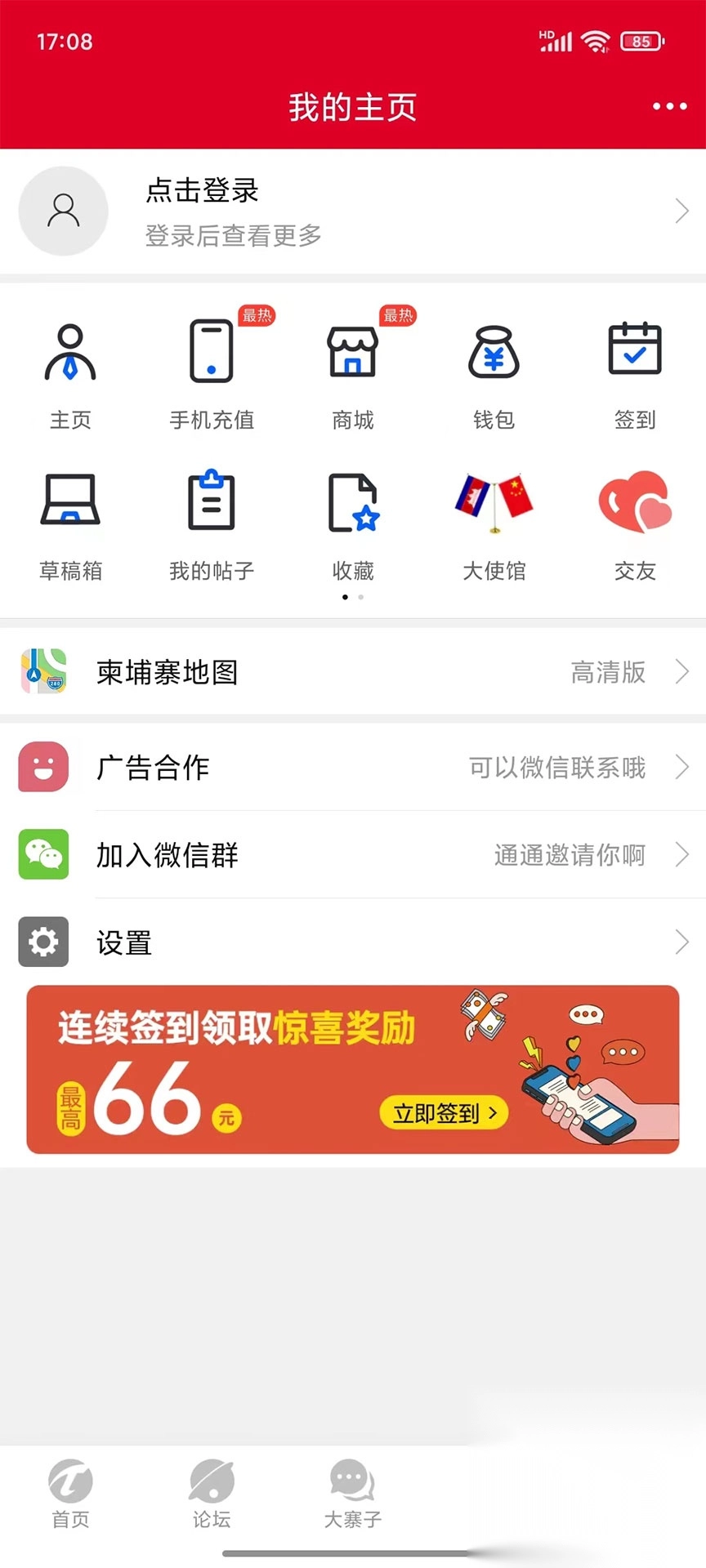The height and width of the screenshot is (1568, 706).
Task: Tap the second page indicator dot
Action: coord(360,597)
